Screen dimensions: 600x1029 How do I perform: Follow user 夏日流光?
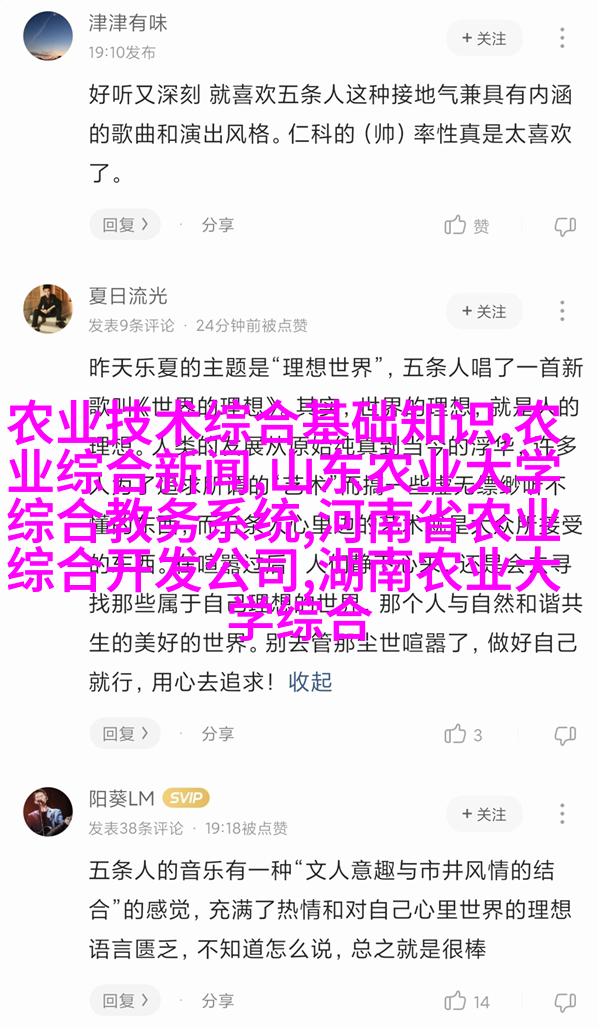[484, 310]
